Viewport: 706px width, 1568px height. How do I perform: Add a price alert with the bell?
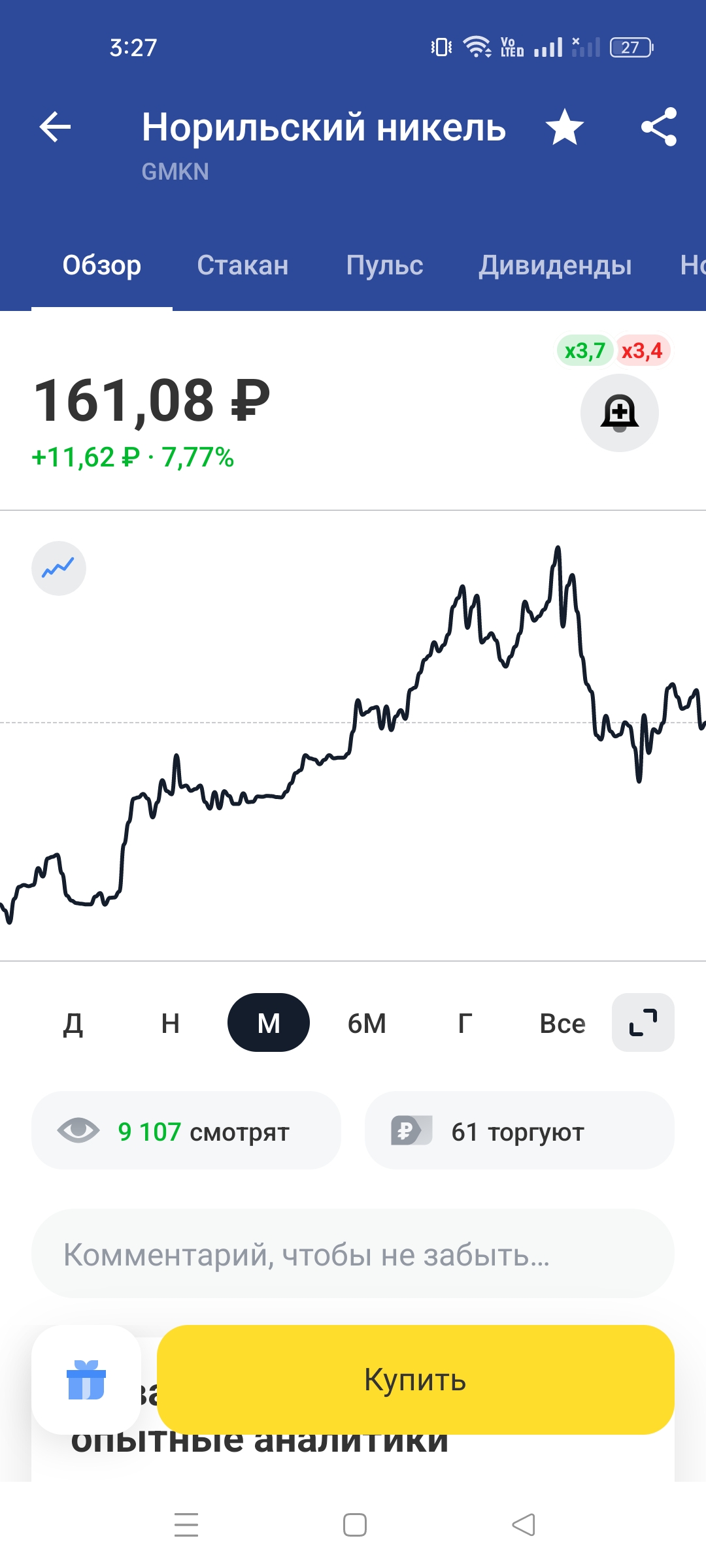[619, 413]
